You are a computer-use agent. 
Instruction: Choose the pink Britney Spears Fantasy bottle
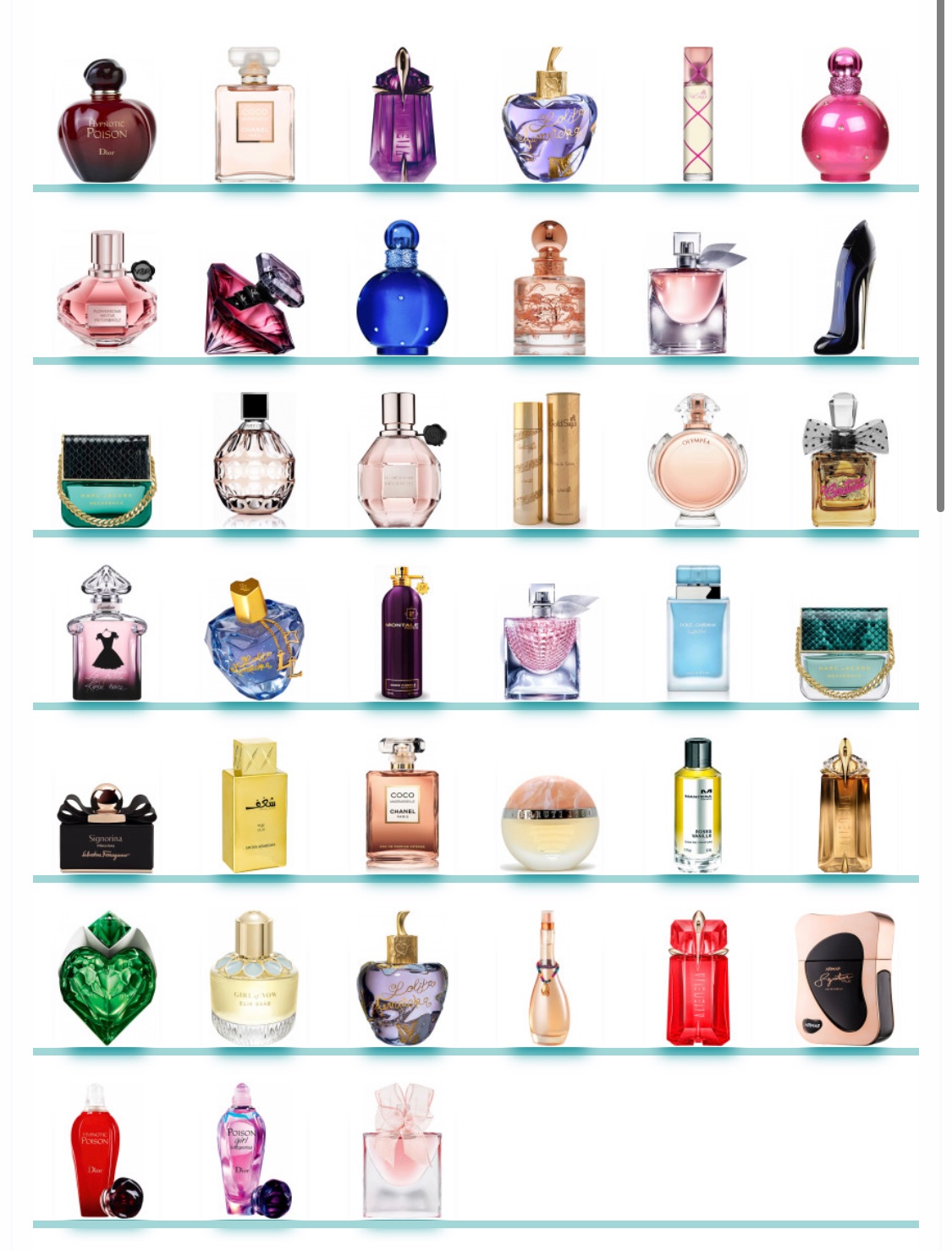(x=845, y=117)
